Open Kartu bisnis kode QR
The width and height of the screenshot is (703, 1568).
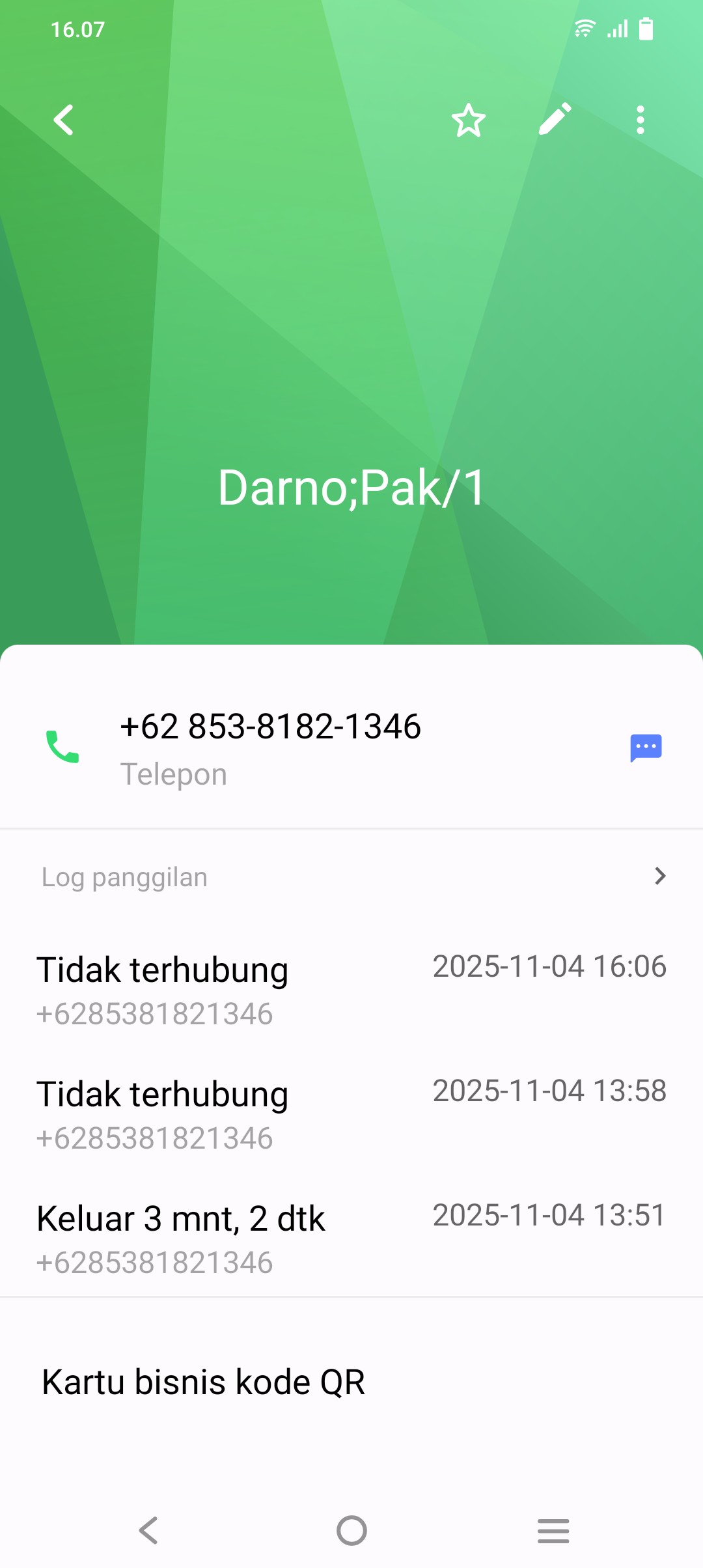[x=203, y=1382]
